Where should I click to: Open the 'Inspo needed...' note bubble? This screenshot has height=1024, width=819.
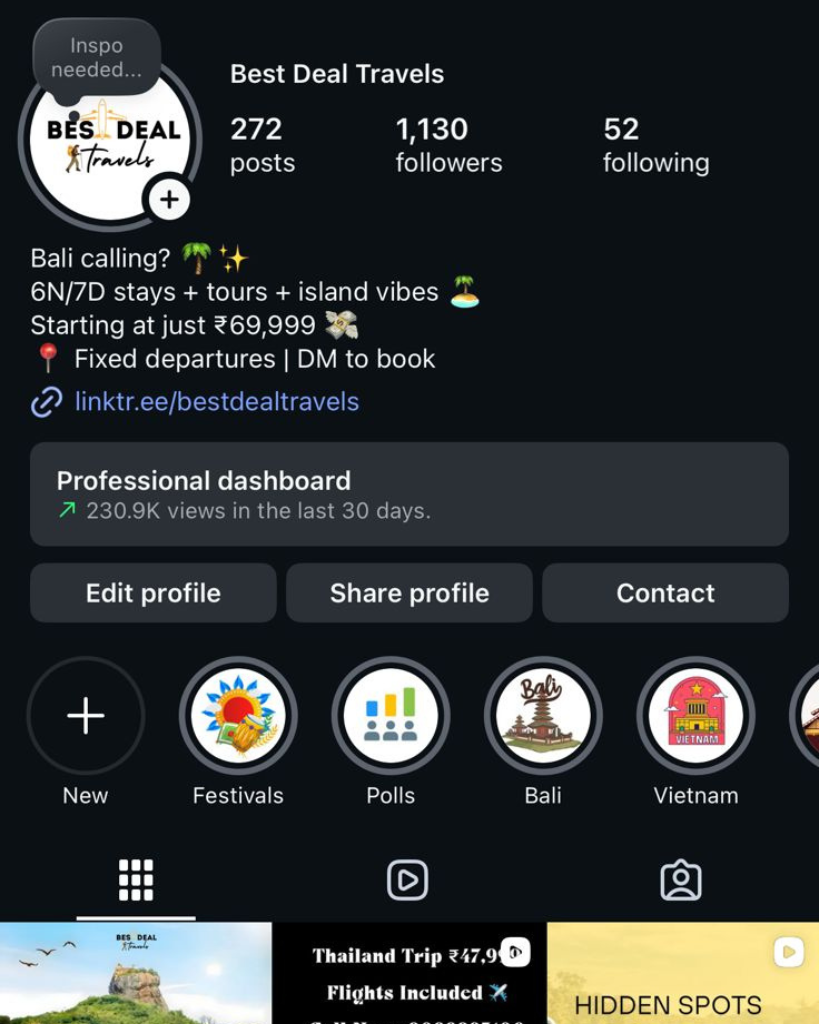click(97, 58)
